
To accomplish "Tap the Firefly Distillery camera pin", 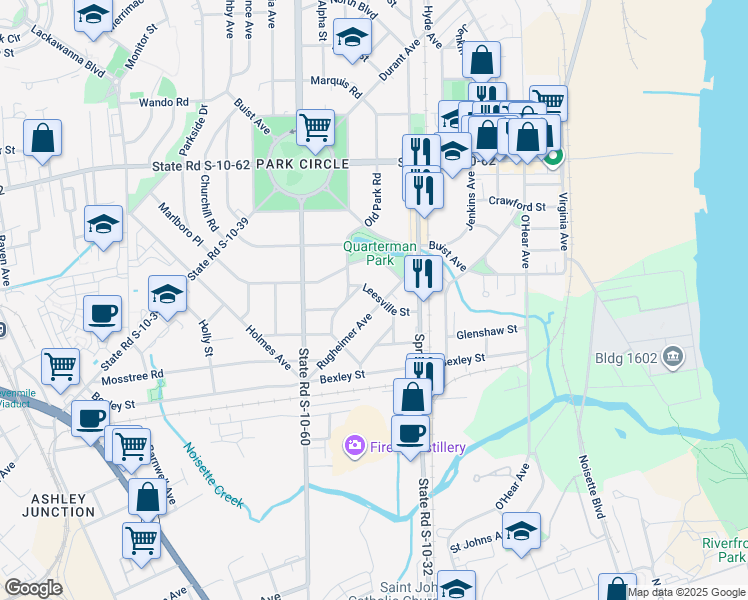I will (354, 446).
